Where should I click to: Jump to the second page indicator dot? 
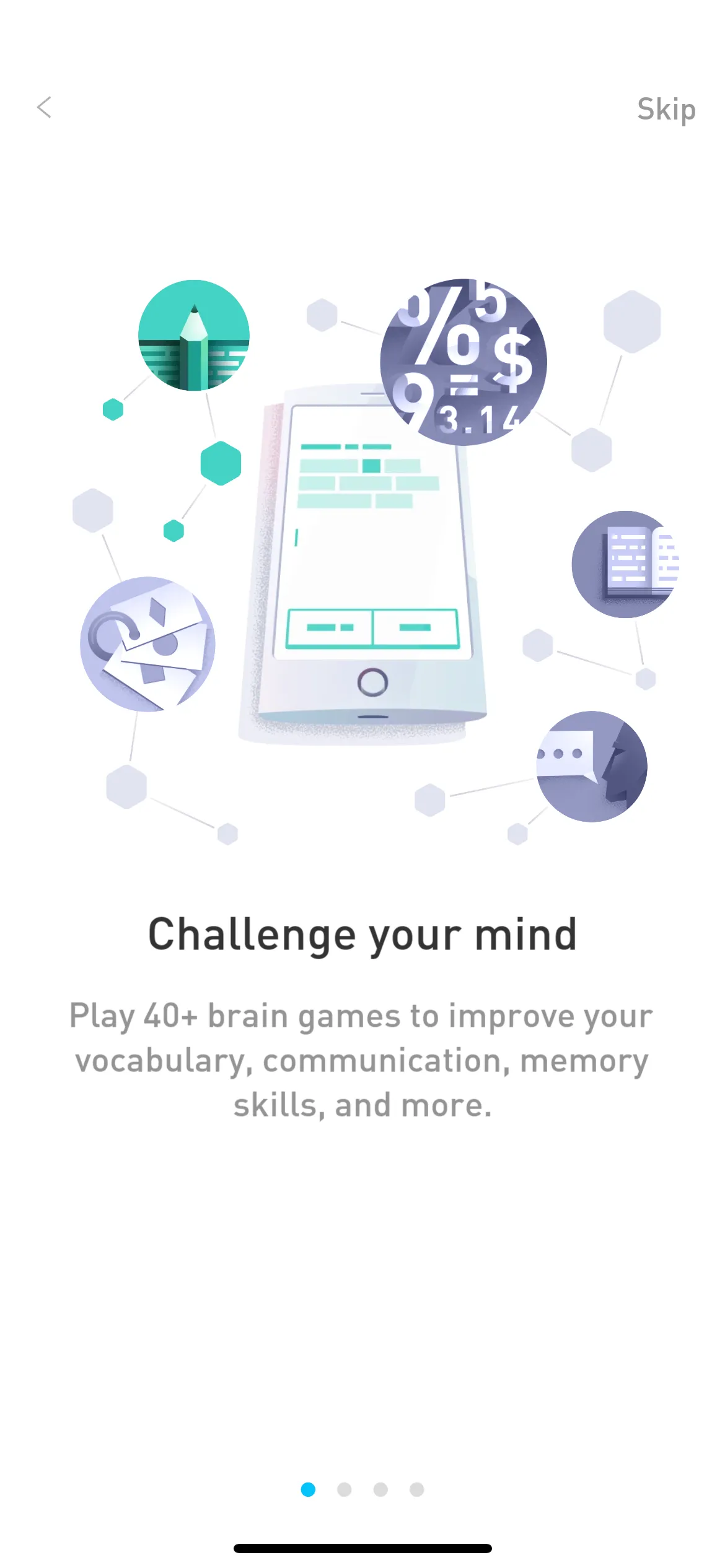tap(345, 1489)
